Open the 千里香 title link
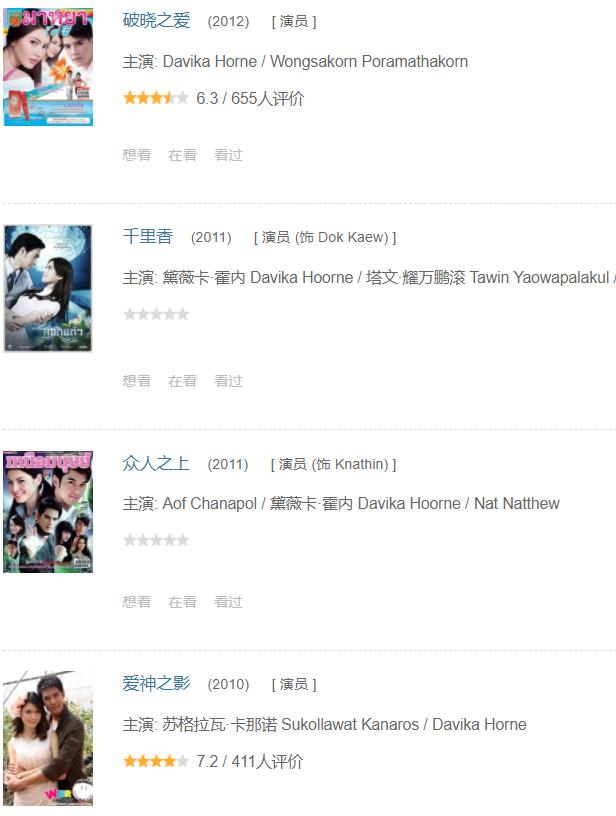This screenshot has width=616, height=816. click(148, 237)
